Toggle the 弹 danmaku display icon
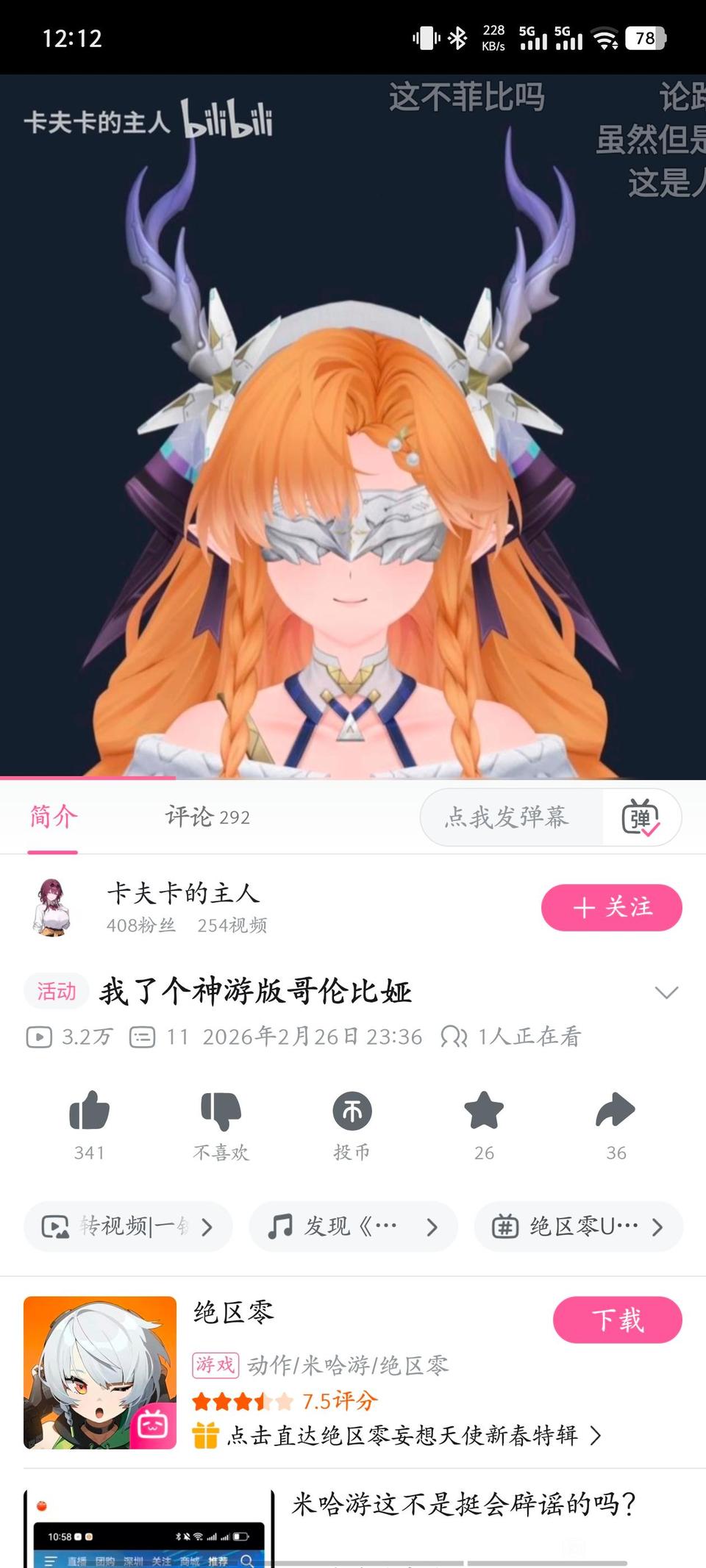The height and width of the screenshot is (1568, 706). (x=641, y=817)
